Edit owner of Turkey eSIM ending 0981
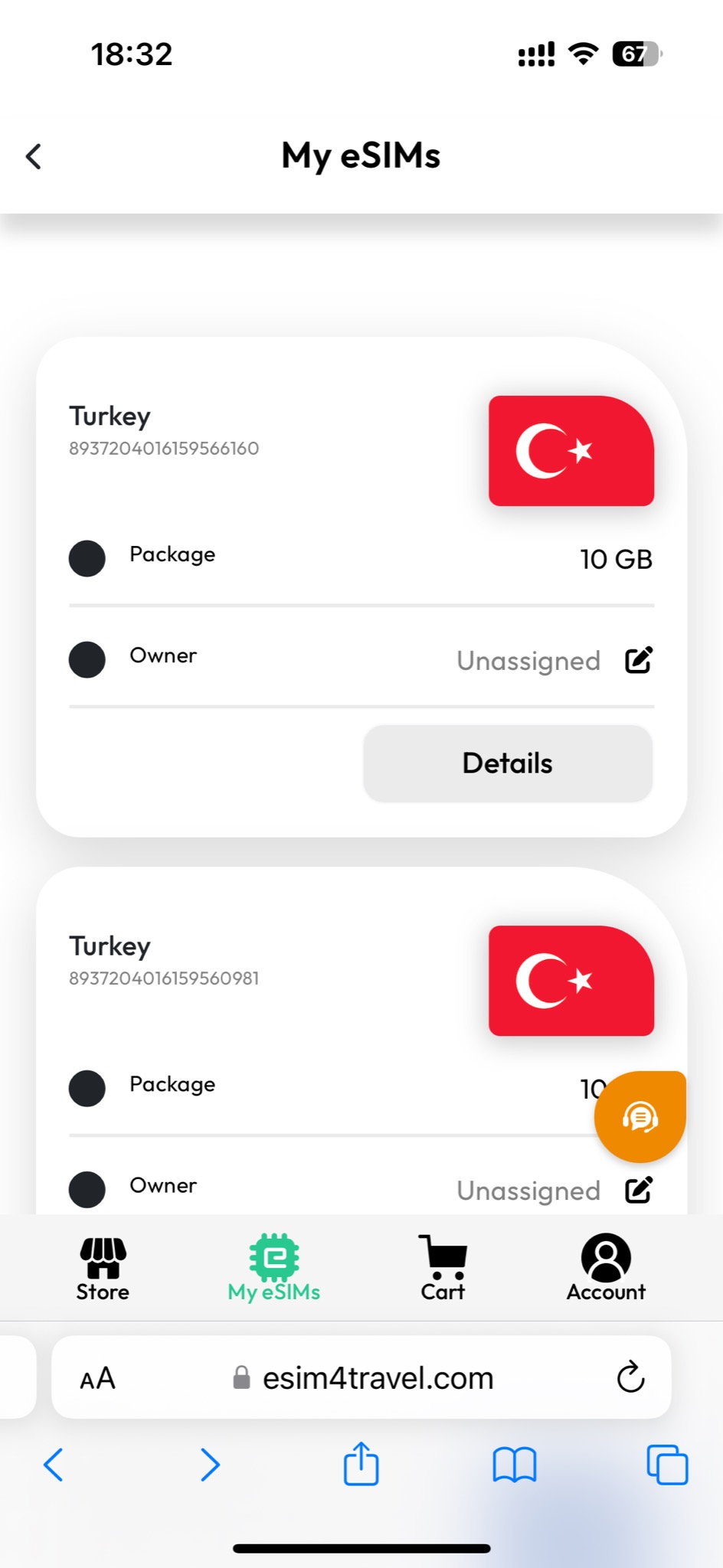 pos(639,1190)
